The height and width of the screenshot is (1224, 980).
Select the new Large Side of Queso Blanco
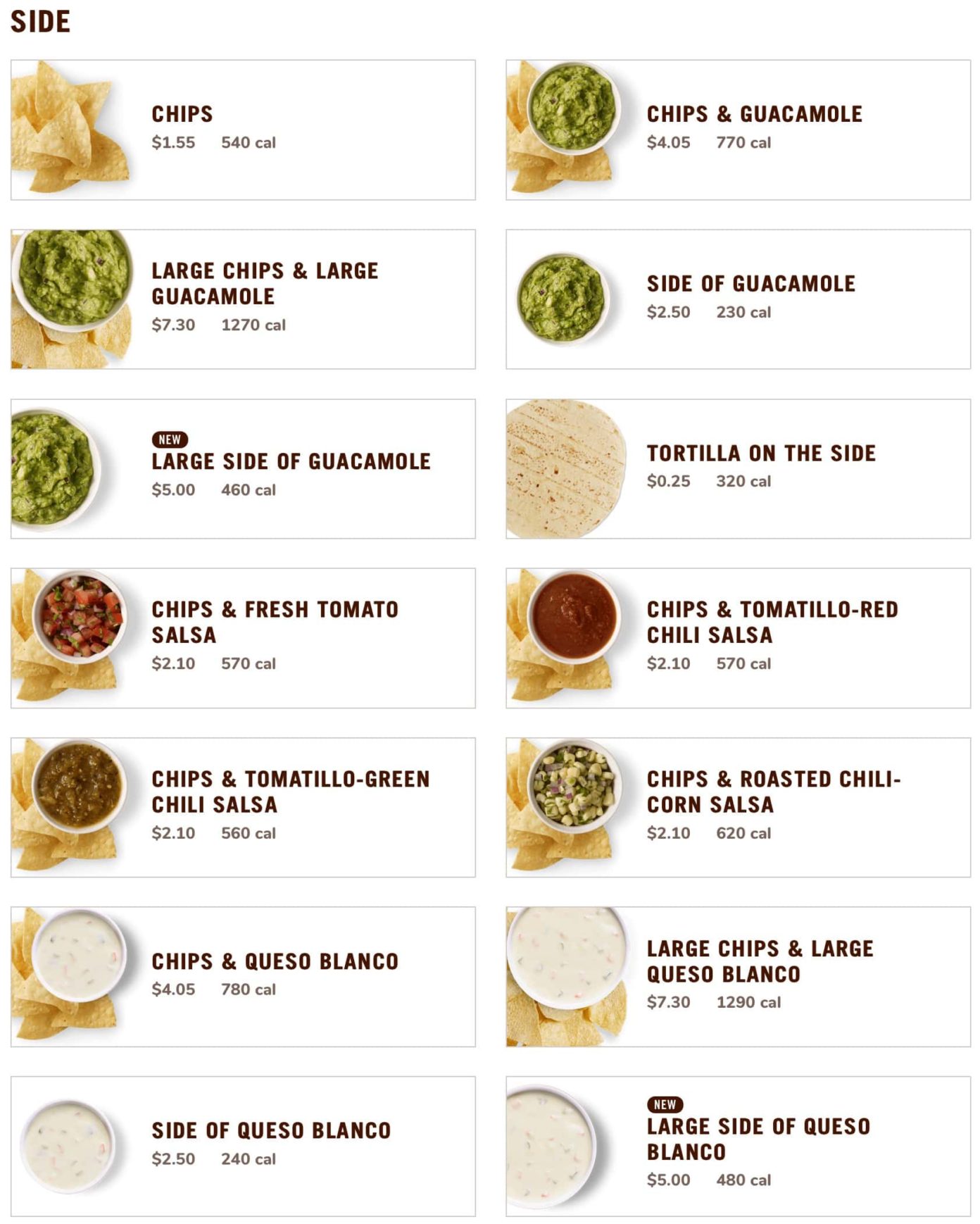click(738, 1146)
